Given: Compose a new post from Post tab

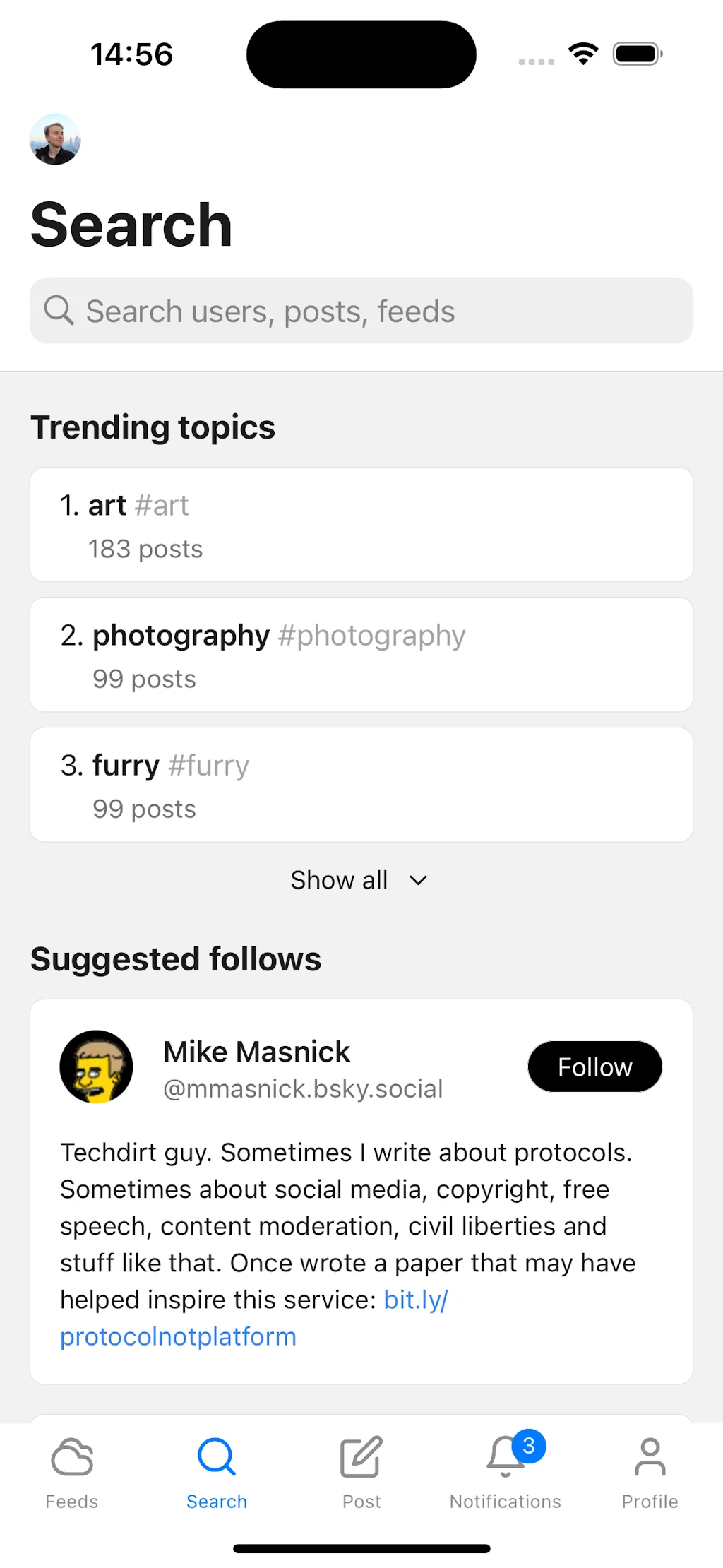Looking at the screenshot, I should click(x=361, y=1473).
